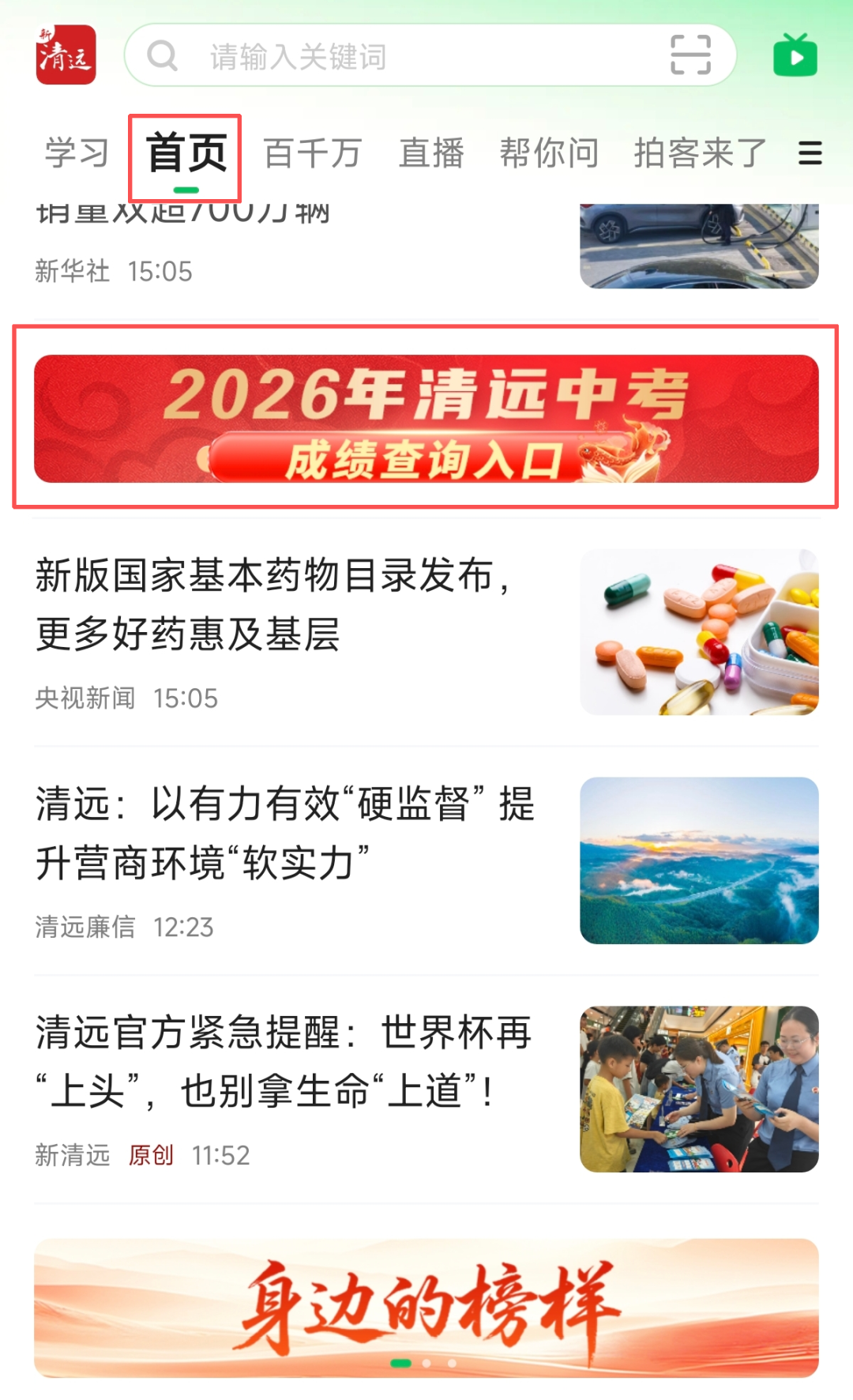This screenshot has height=1400, width=853.
Task: Select the 首页 tab
Action: [x=186, y=153]
